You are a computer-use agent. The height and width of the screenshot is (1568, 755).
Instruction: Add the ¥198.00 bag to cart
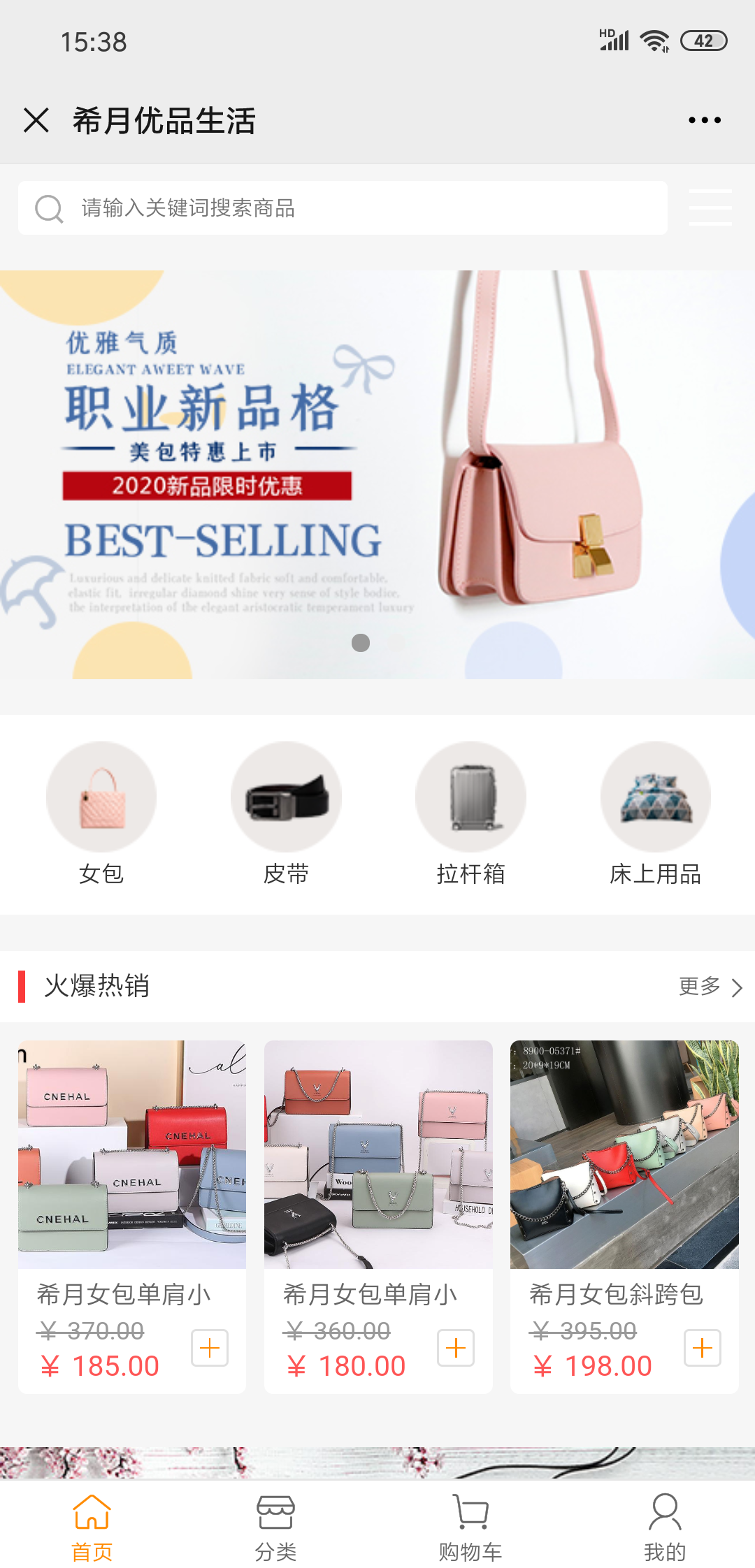(703, 1348)
